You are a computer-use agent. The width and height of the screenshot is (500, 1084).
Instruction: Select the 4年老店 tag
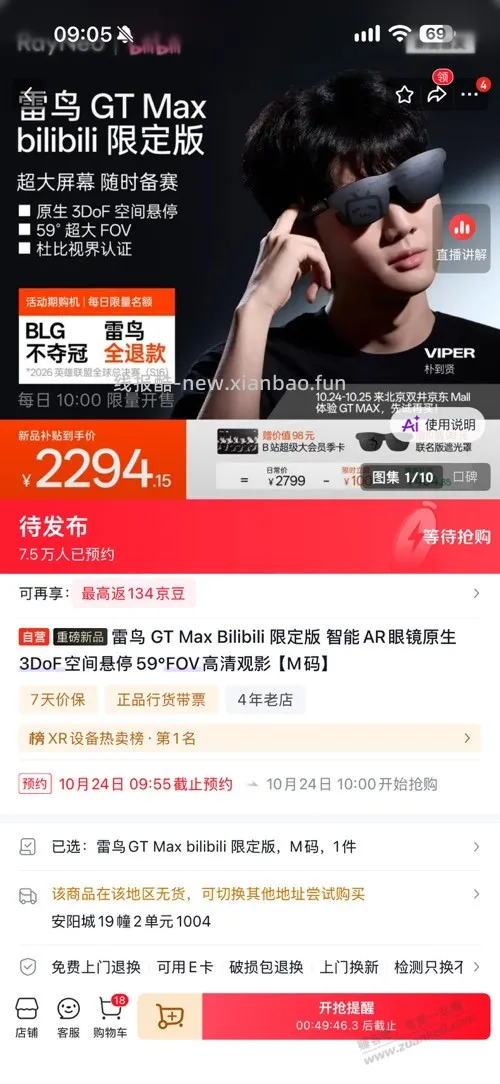(266, 699)
